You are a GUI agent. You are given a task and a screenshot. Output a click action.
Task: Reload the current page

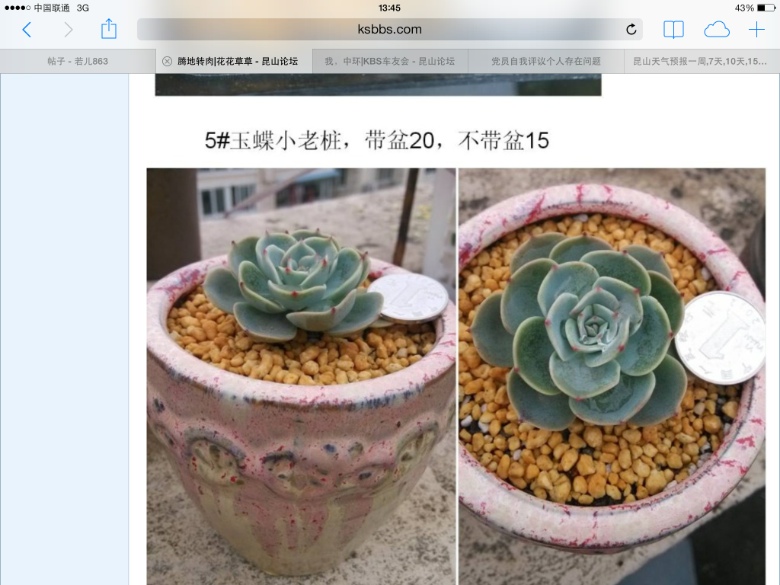pos(631,30)
